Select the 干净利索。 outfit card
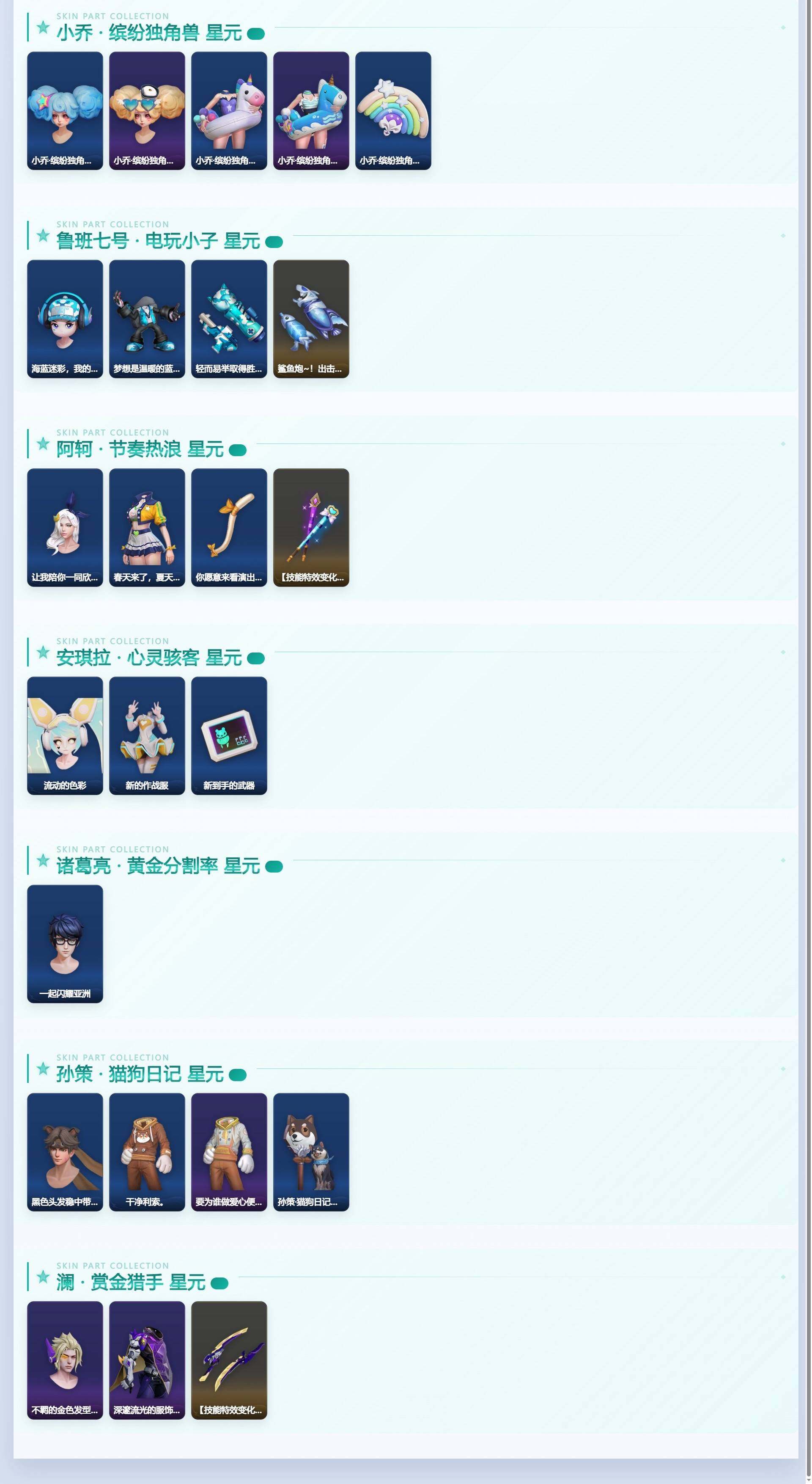The width and height of the screenshot is (812, 1484). point(147,1152)
